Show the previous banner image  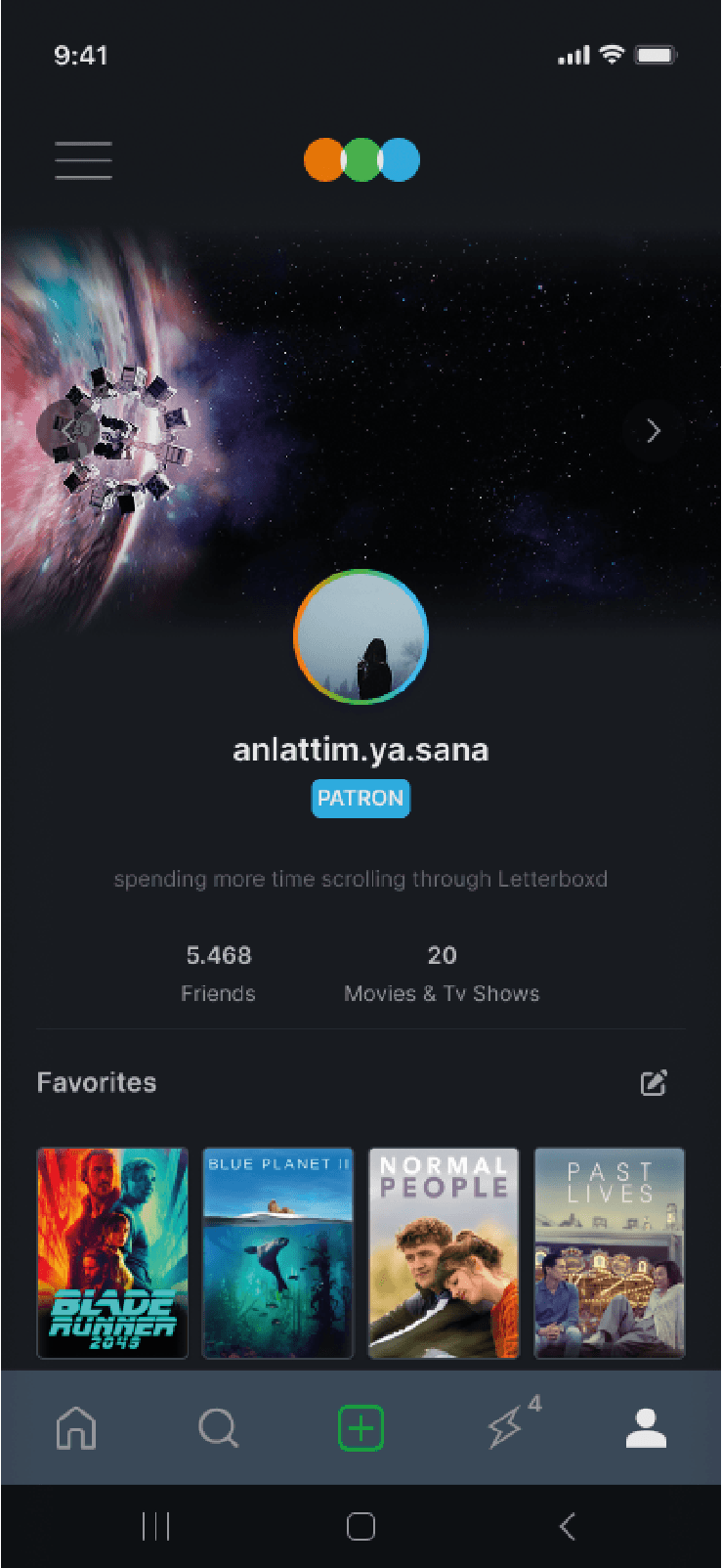[x=66, y=428]
